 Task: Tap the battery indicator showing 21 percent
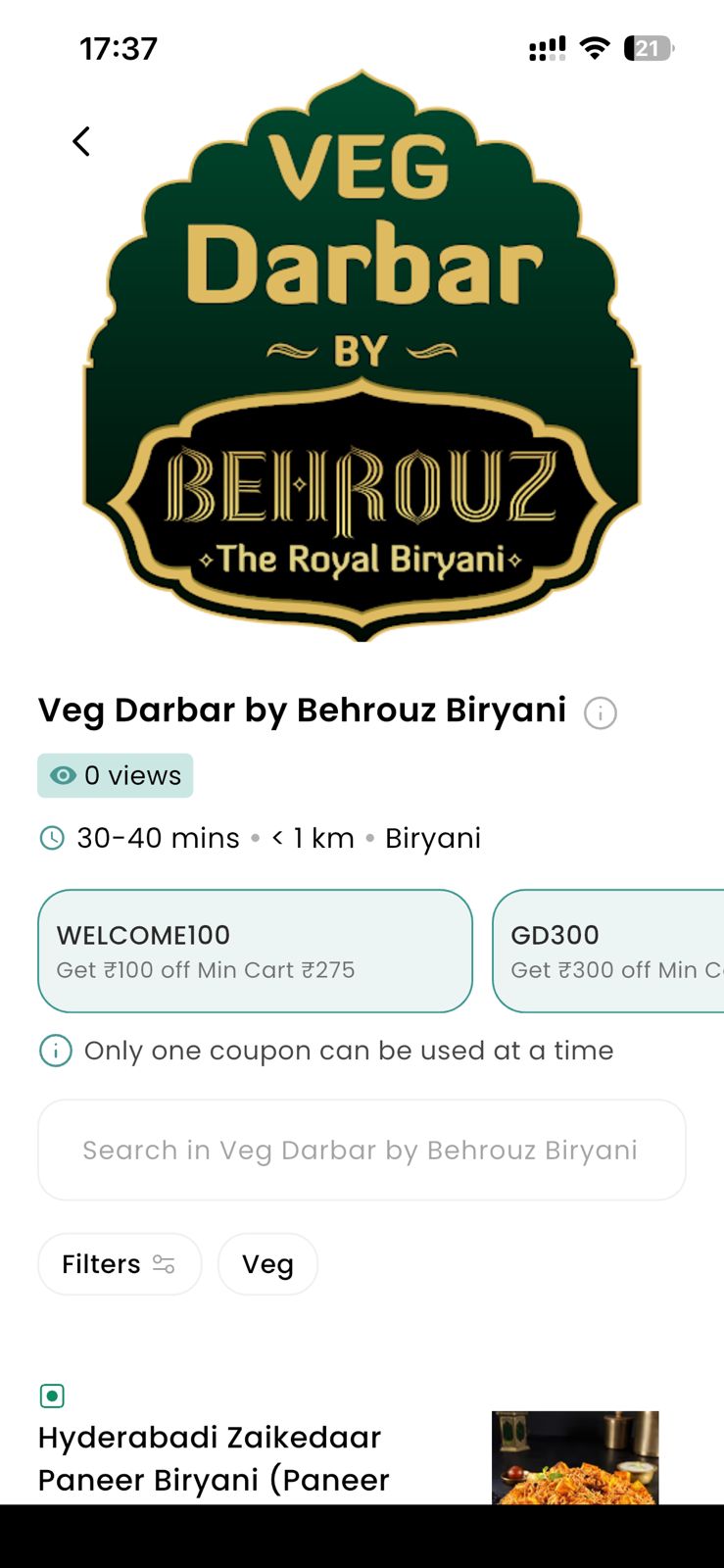coord(647,47)
